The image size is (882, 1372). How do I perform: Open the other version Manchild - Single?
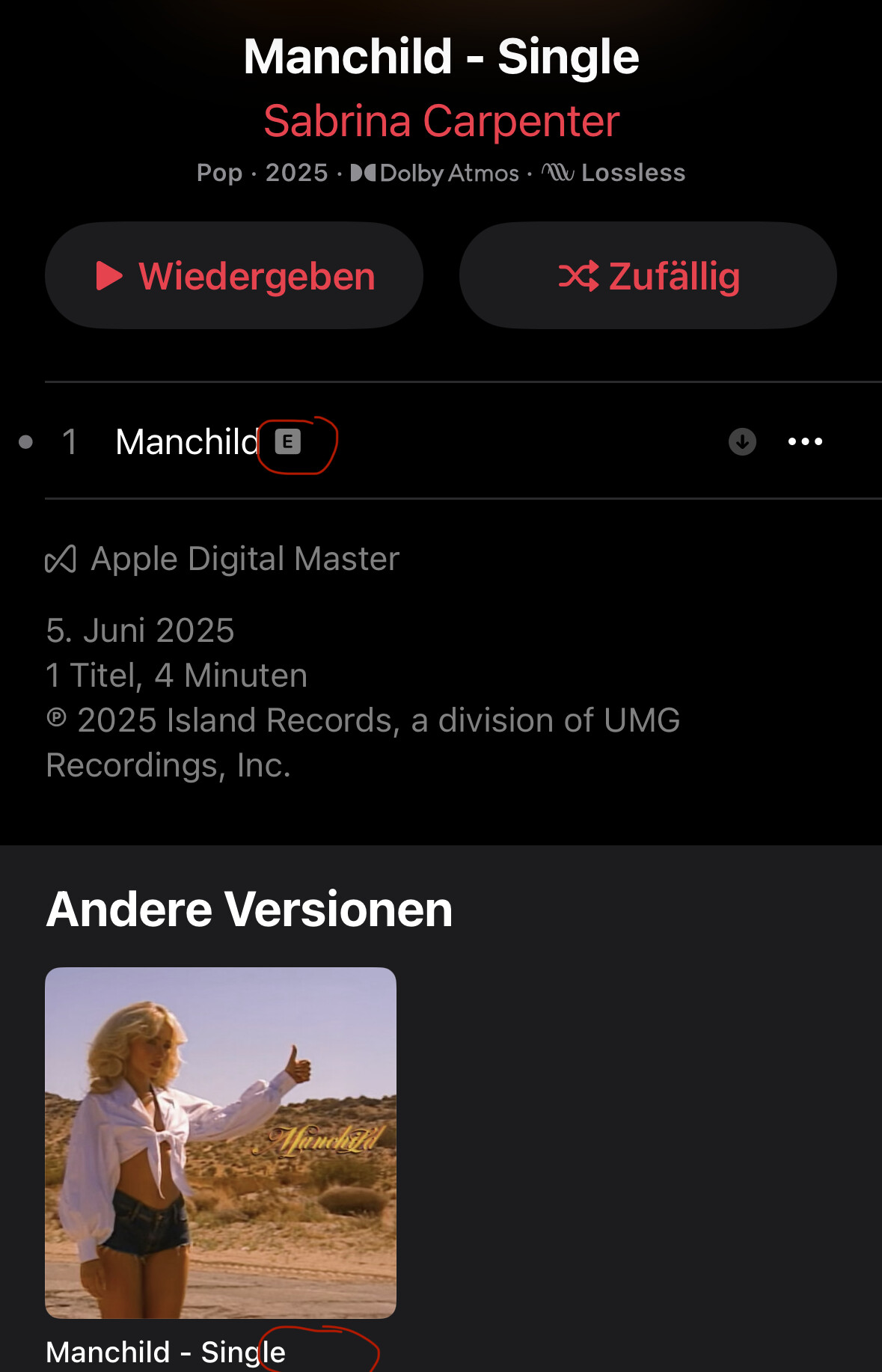pyautogui.click(x=221, y=1142)
